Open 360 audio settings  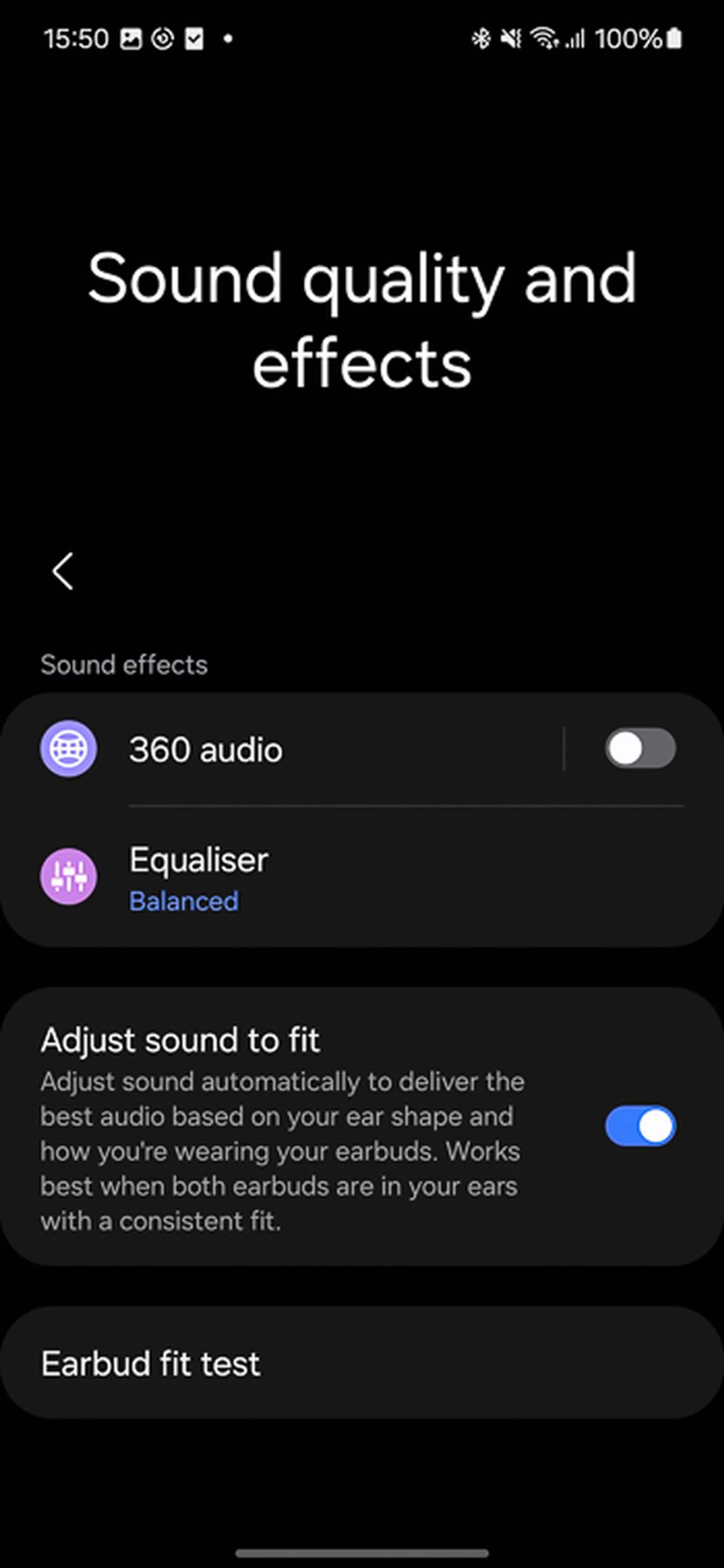coord(304,749)
